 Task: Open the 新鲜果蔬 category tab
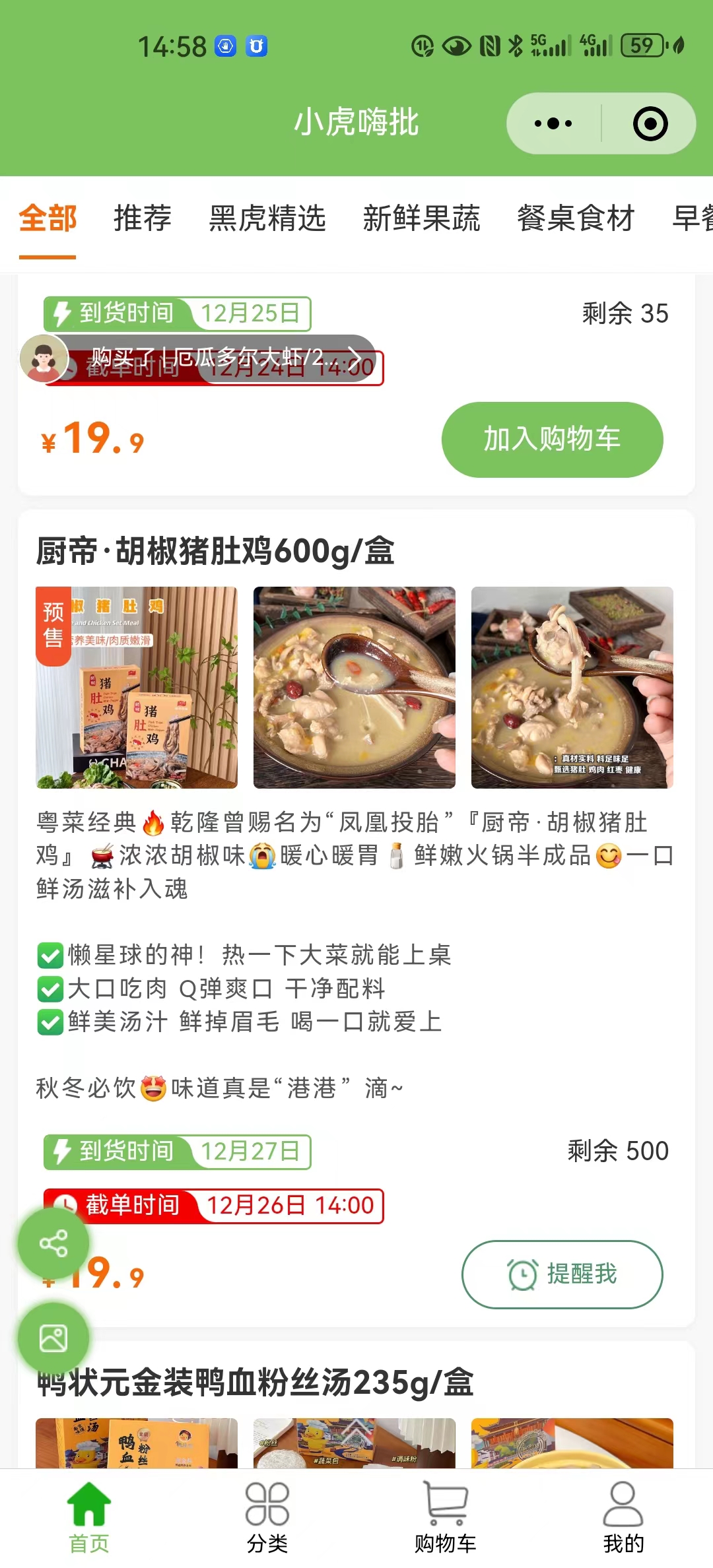(421, 218)
